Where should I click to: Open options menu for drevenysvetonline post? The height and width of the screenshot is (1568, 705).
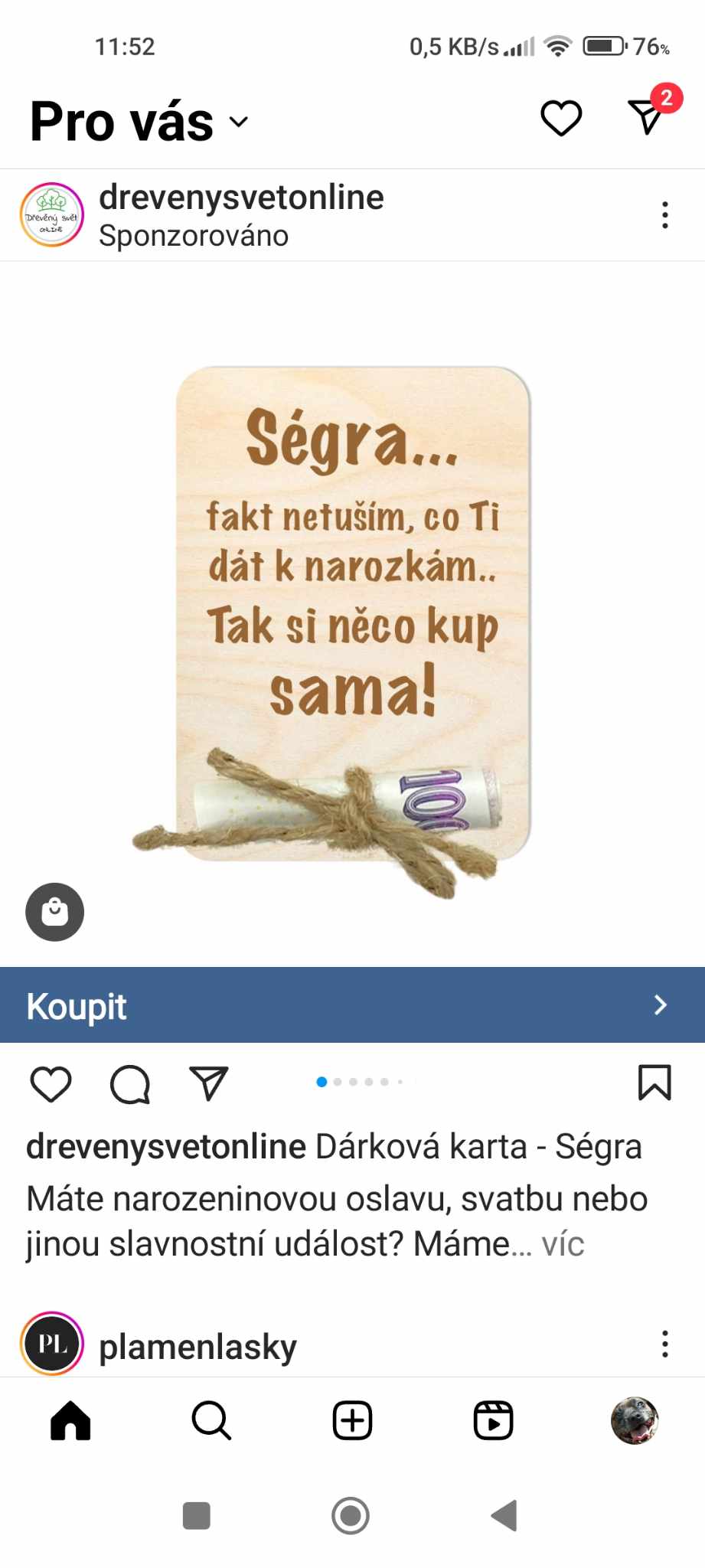(x=664, y=215)
